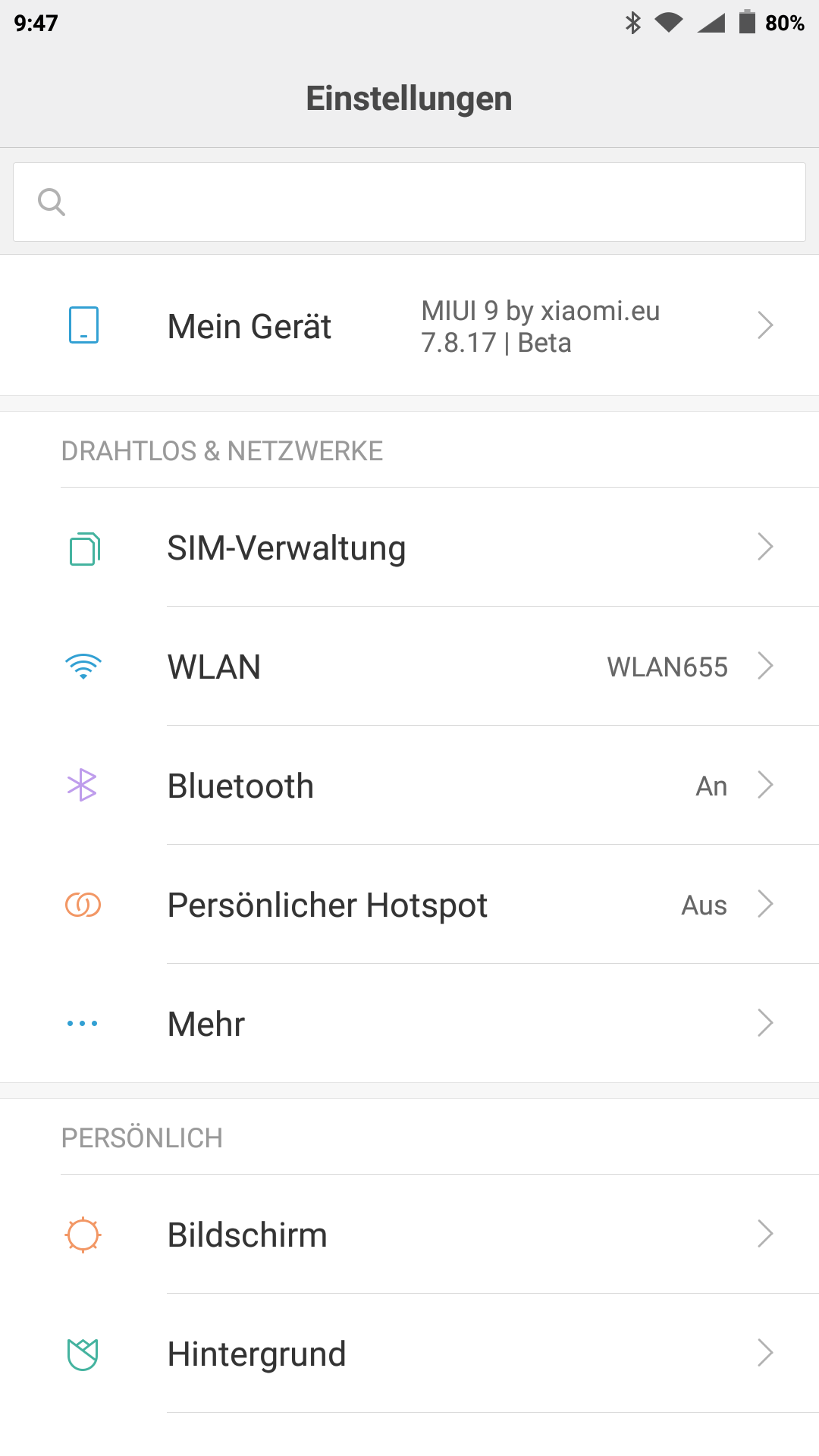Open Hintergrund wallpaper settings
The width and height of the screenshot is (819, 1456).
click(x=409, y=1353)
